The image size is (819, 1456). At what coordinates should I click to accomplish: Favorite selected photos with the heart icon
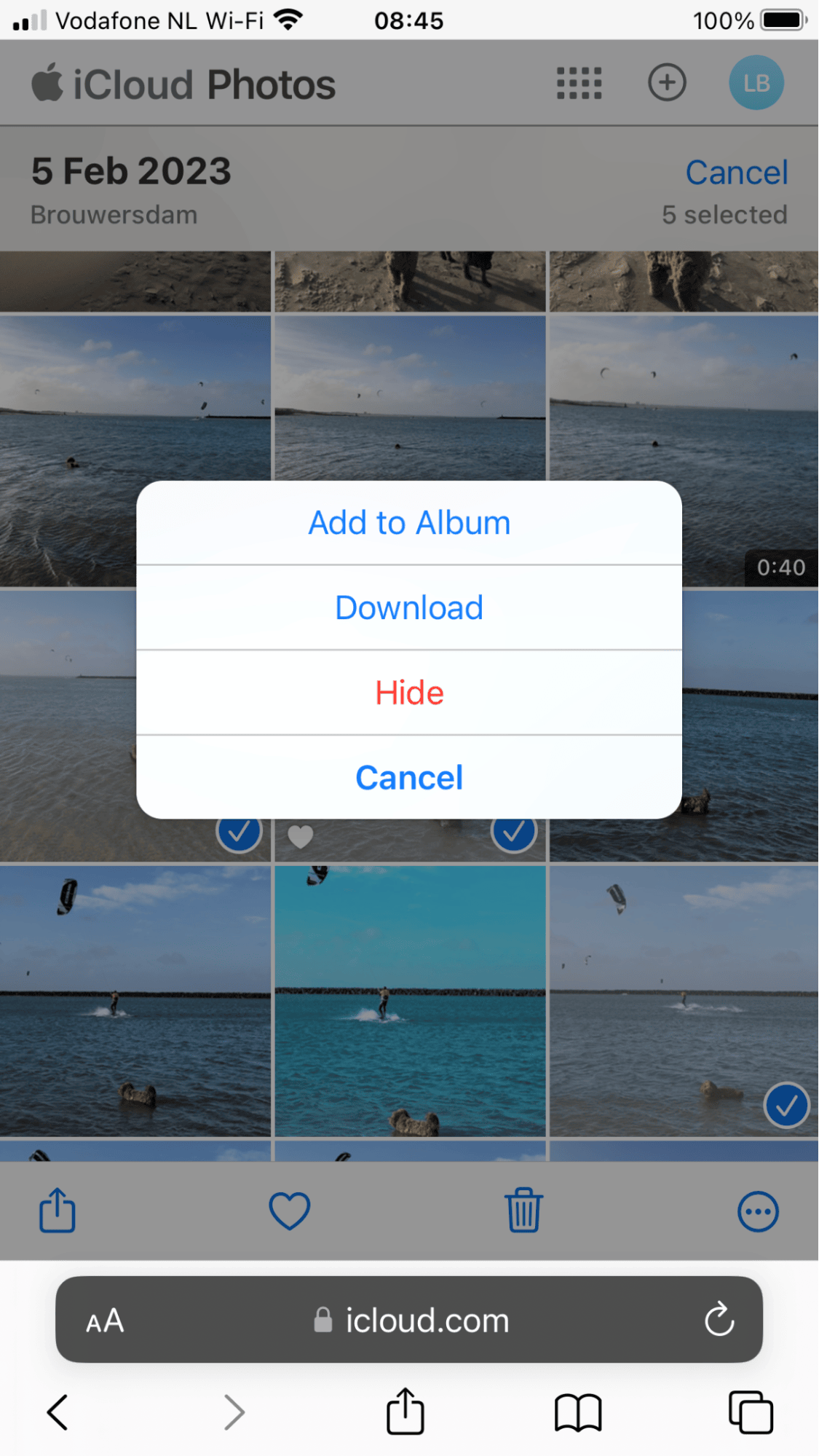pos(290,1211)
